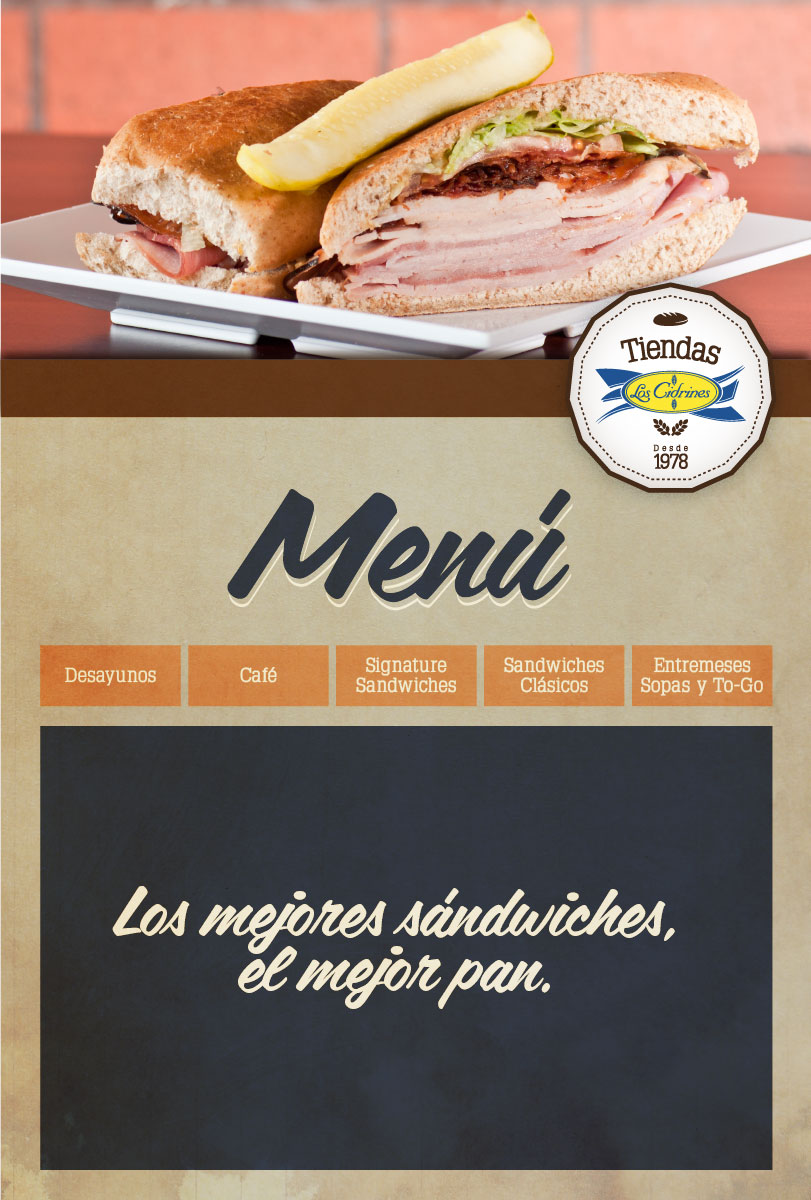811x1200 pixels.
Task: Switch to the Café tab
Action: pyautogui.click(x=258, y=676)
